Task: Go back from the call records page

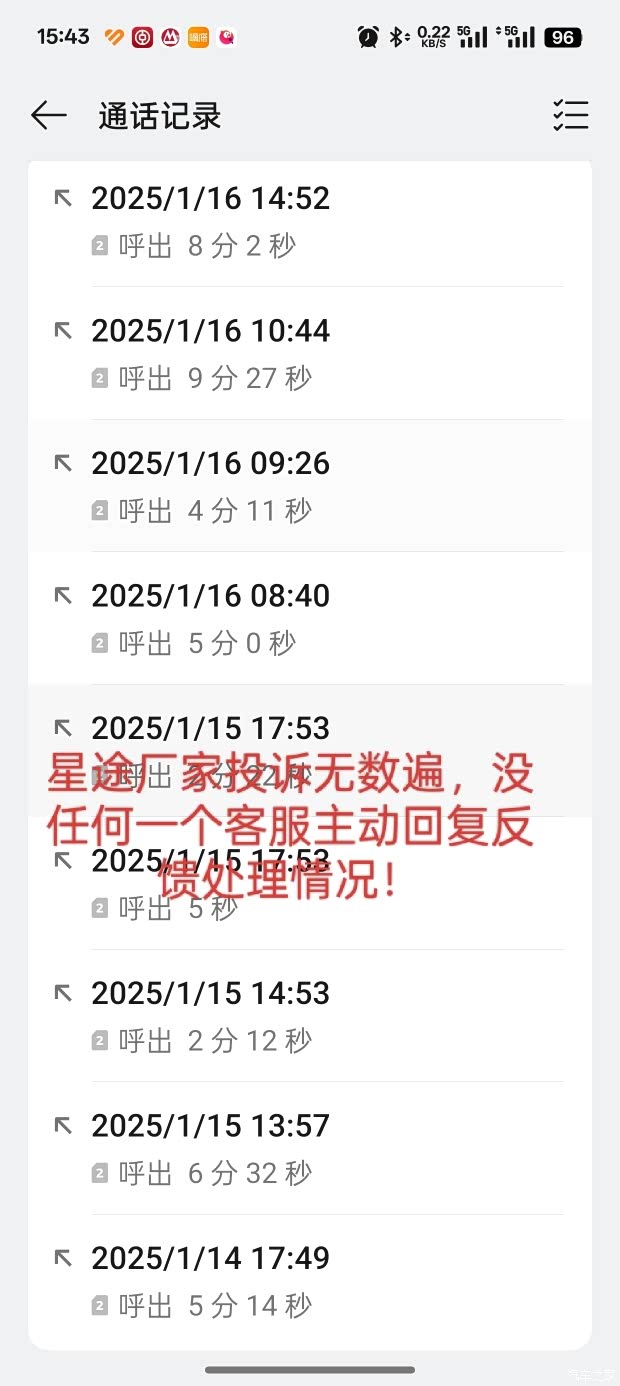Action: pos(48,116)
